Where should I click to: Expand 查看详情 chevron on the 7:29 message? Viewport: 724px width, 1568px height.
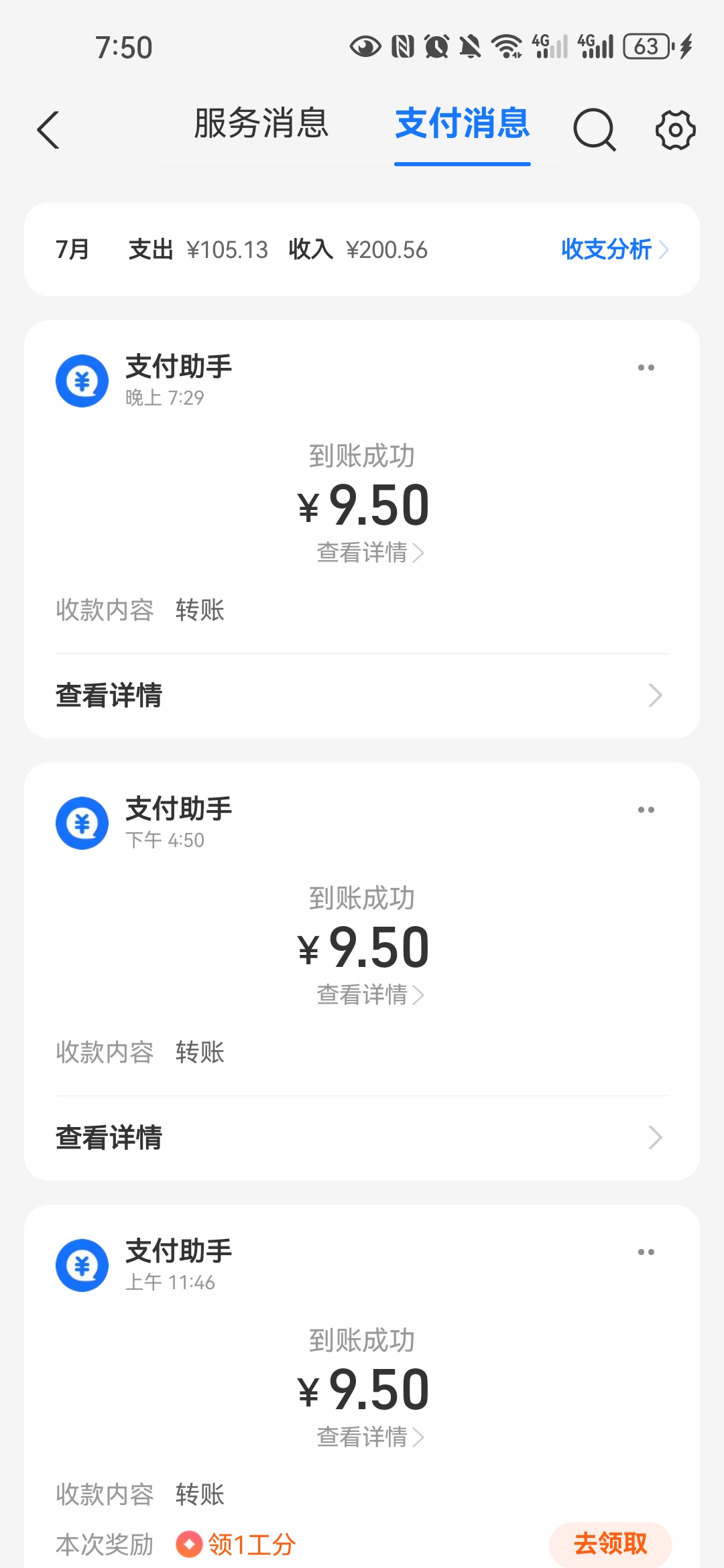pyautogui.click(x=420, y=553)
